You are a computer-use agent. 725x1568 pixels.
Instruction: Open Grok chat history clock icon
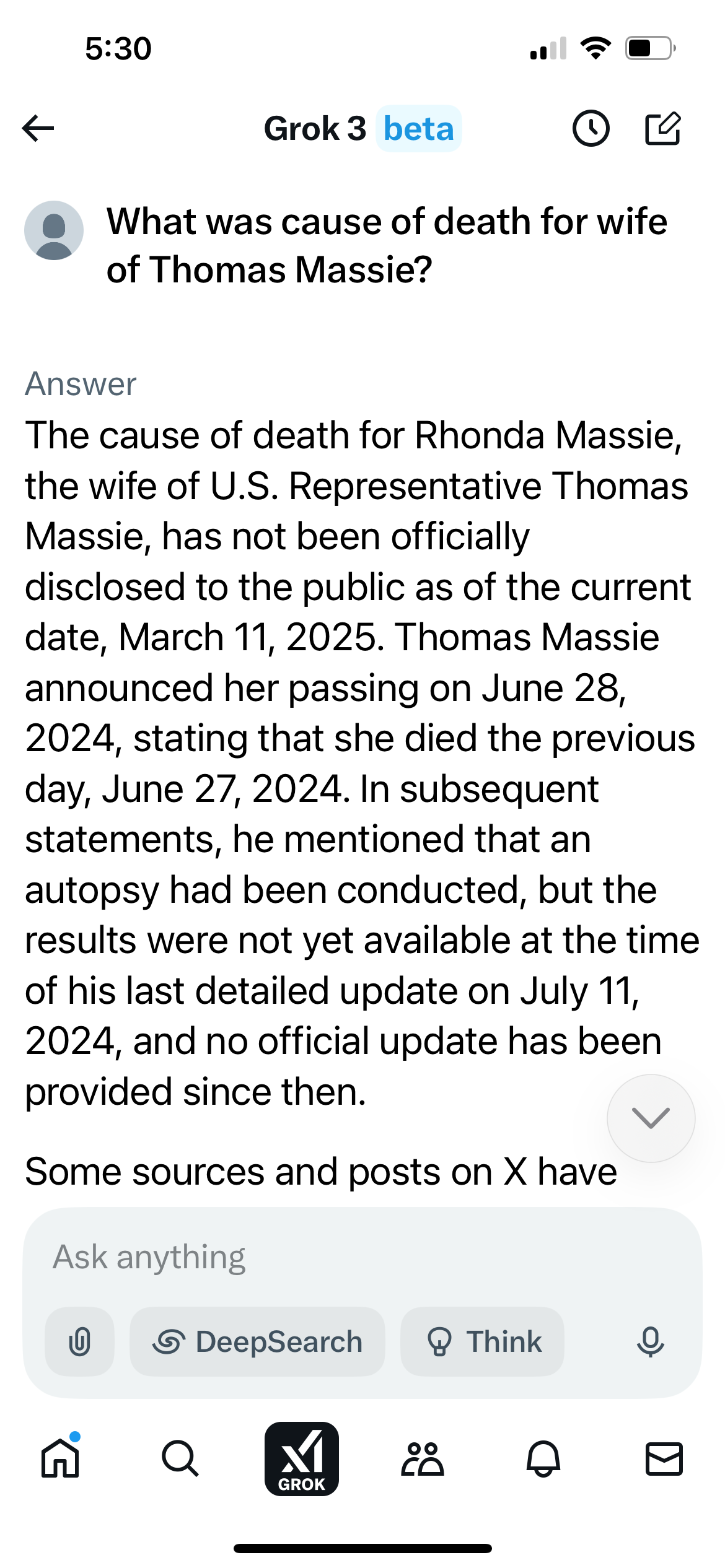pos(591,128)
